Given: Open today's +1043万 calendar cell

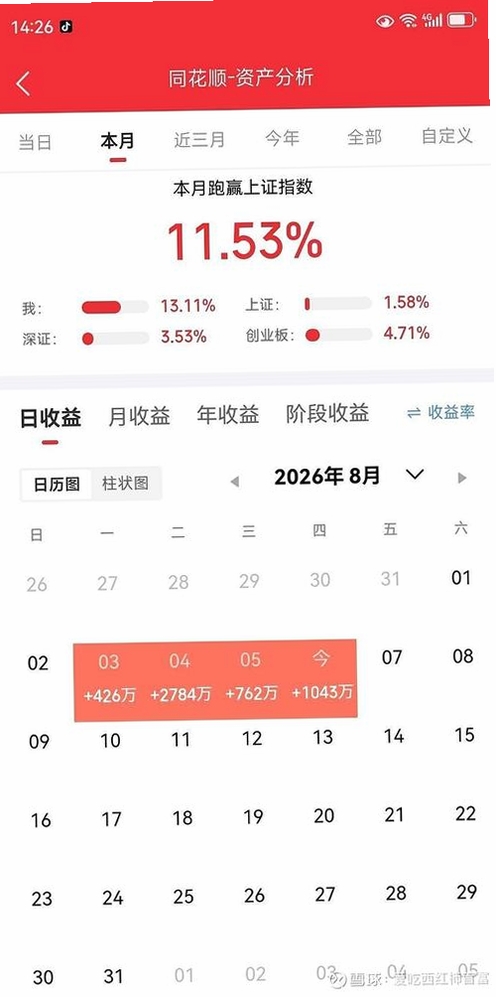Looking at the screenshot, I should [322, 678].
